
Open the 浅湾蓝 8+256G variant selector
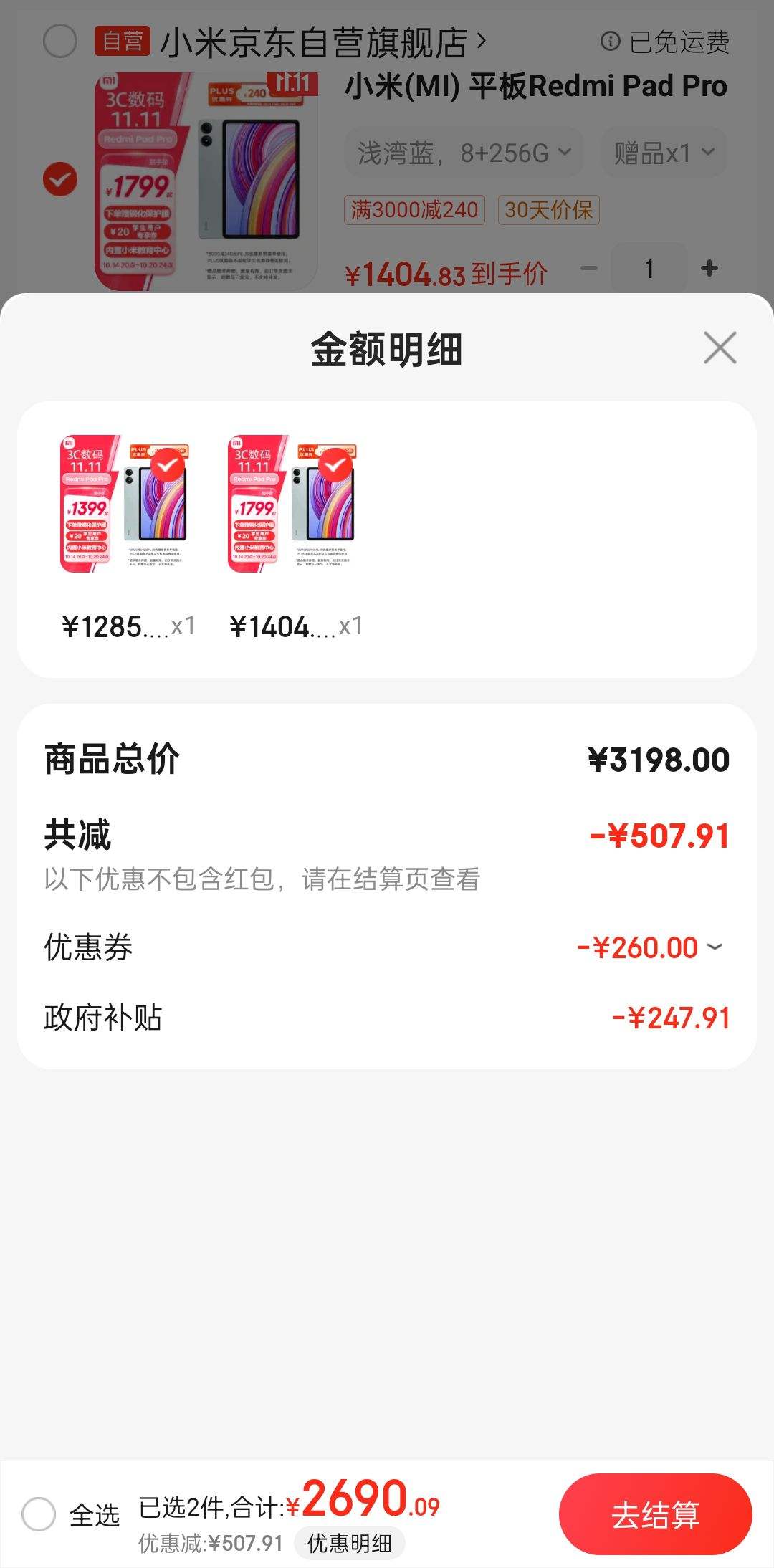pyautogui.click(x=462, y=151)
